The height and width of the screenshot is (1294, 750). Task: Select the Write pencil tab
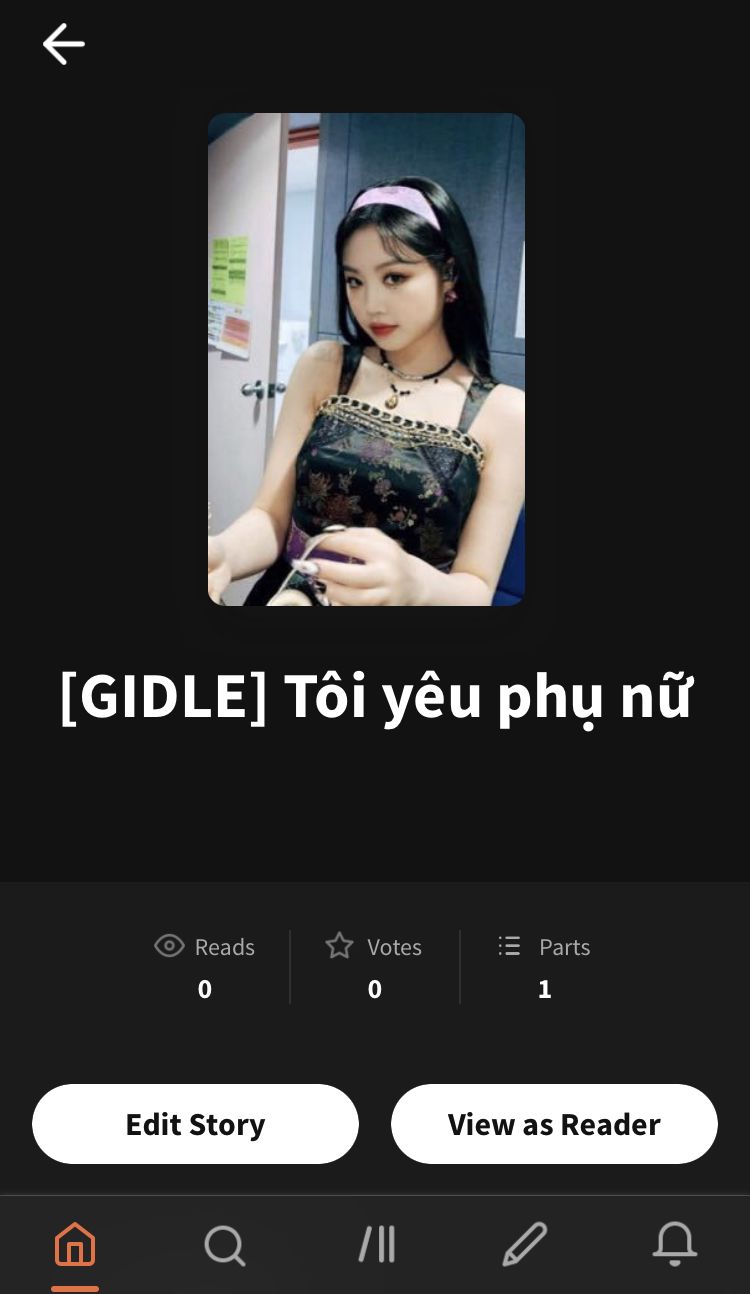point(524,1245)
